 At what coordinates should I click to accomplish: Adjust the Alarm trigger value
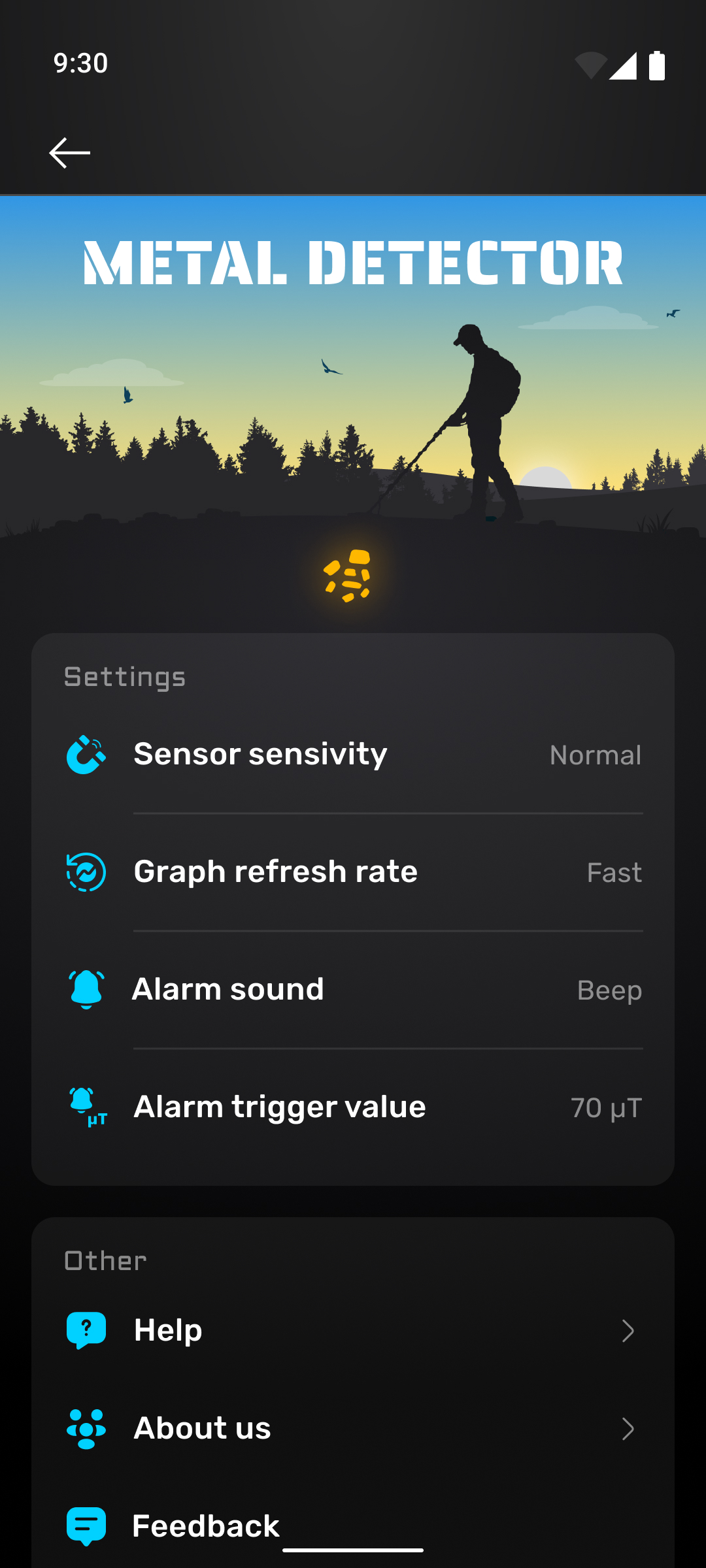(353, 1107)
